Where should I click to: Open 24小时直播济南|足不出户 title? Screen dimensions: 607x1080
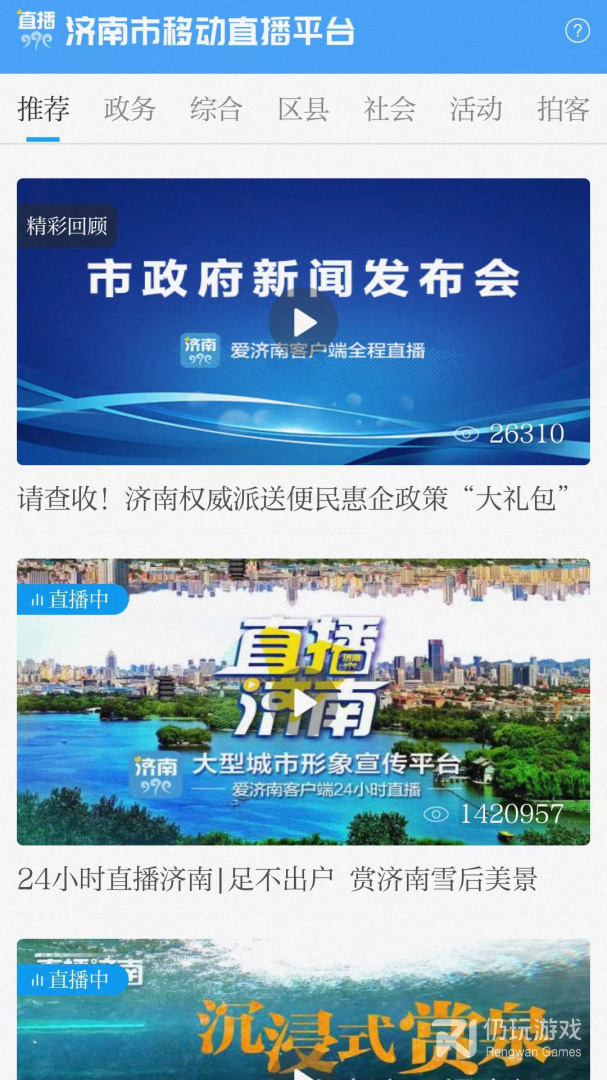(x=278, y=879)
